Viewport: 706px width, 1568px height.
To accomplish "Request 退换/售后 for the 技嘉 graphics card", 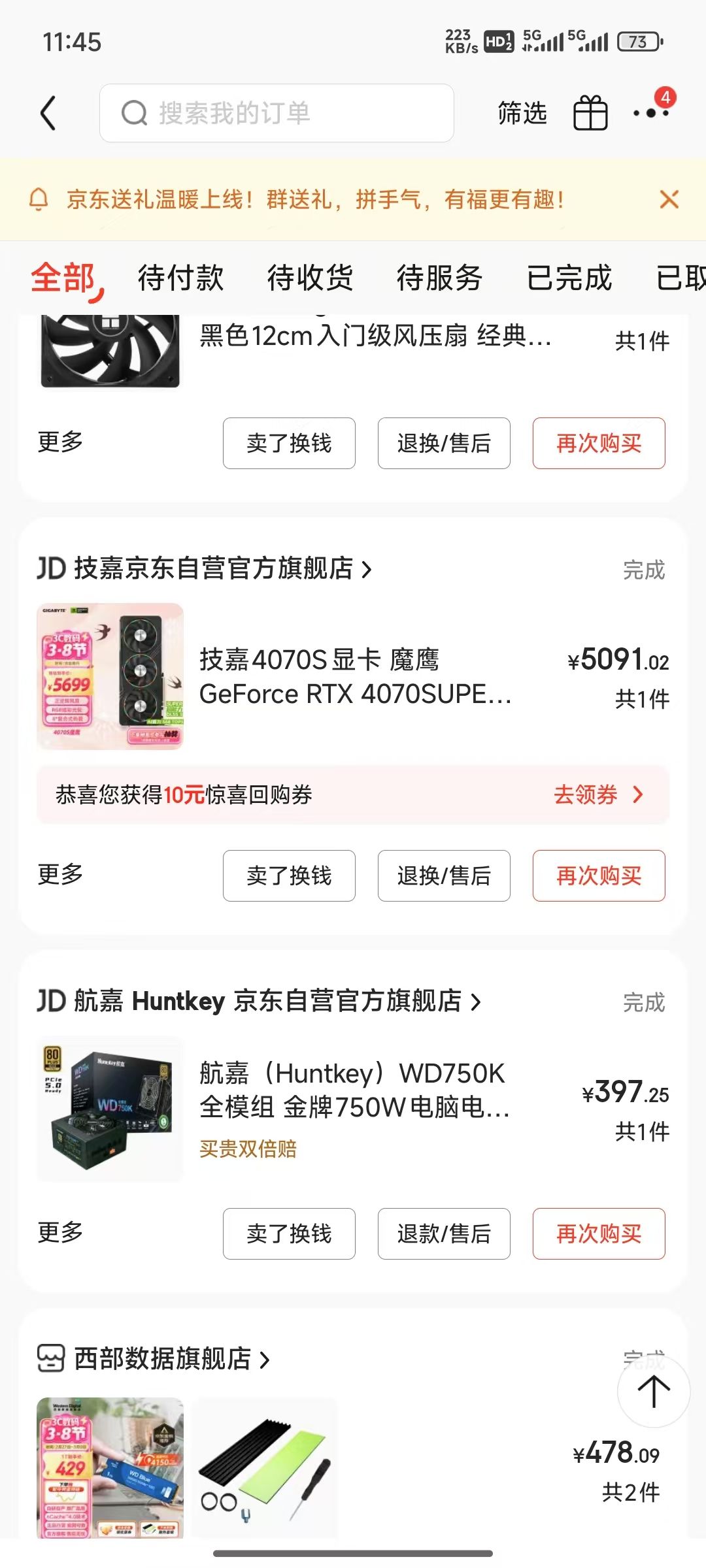I will [x=444, y=875].
